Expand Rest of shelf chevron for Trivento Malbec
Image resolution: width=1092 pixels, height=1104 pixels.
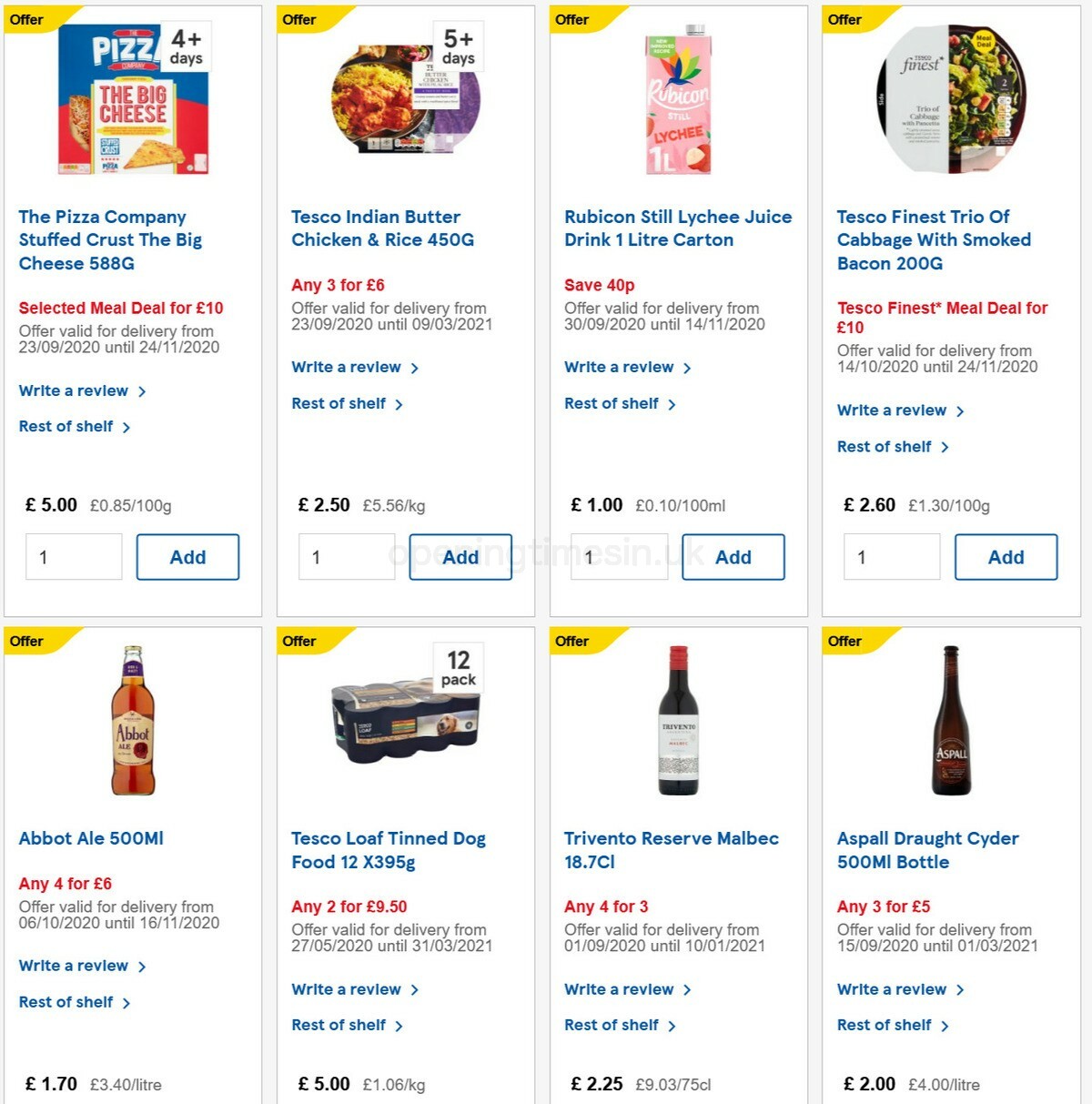[673, 1025]
